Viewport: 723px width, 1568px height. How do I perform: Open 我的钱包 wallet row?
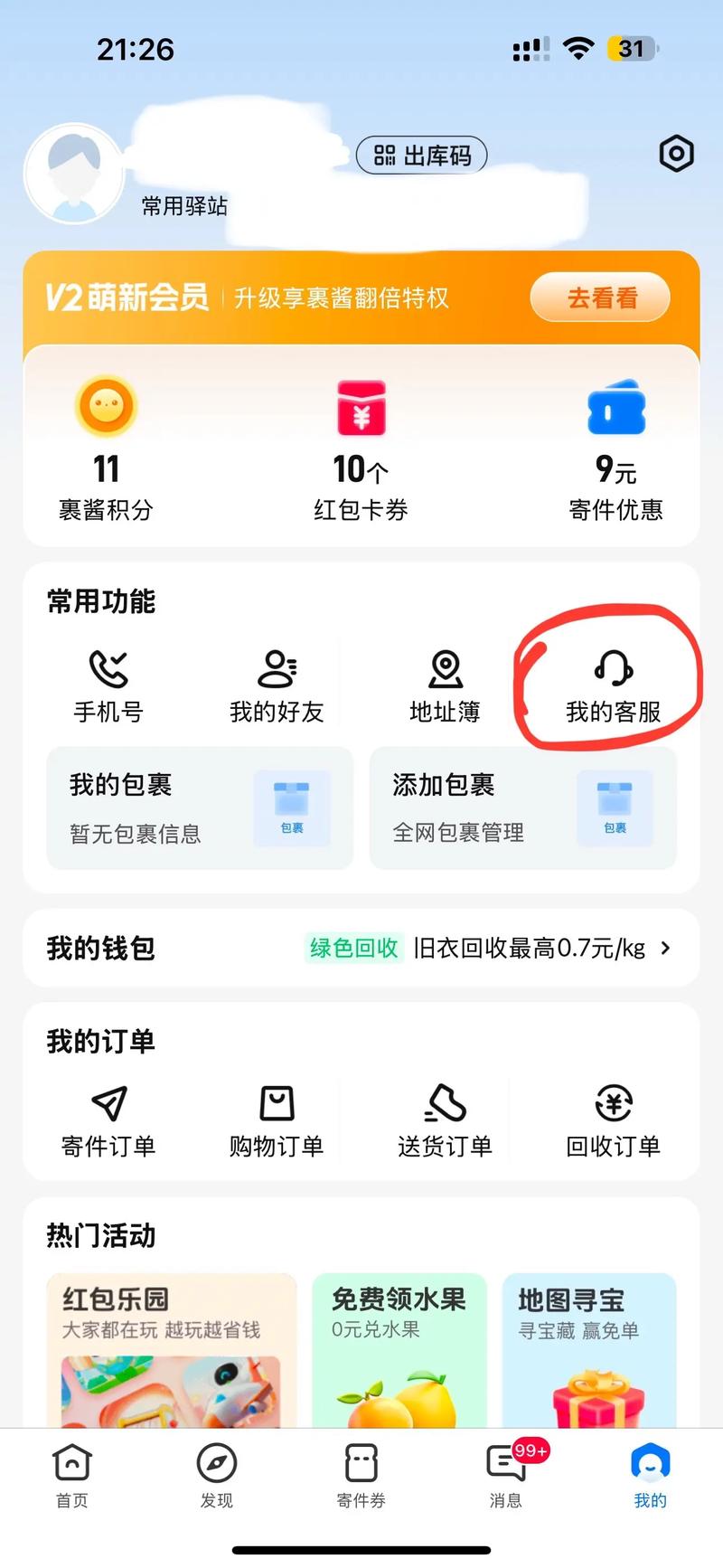point(361,948)
